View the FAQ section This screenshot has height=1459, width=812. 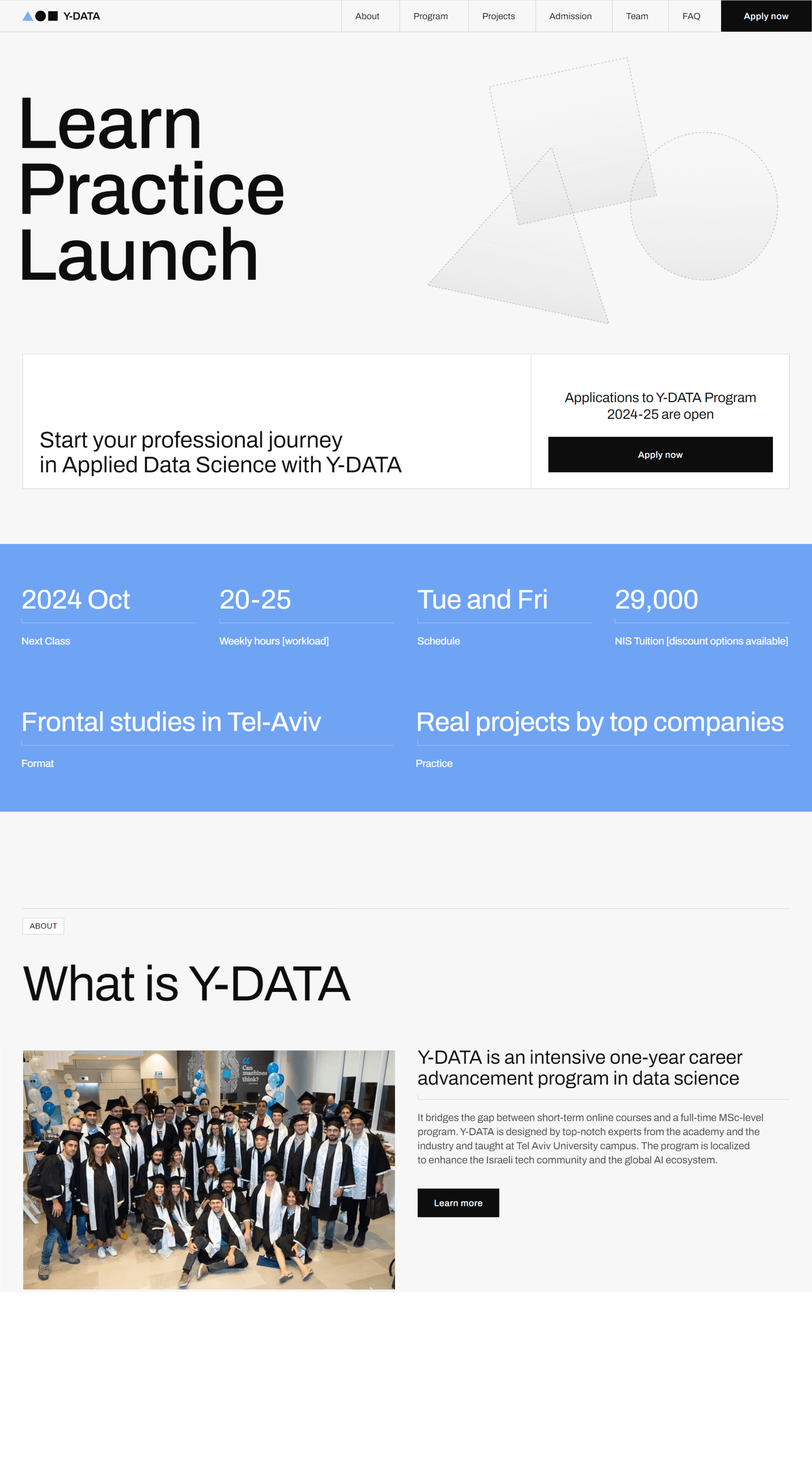(x=691, y=16)
